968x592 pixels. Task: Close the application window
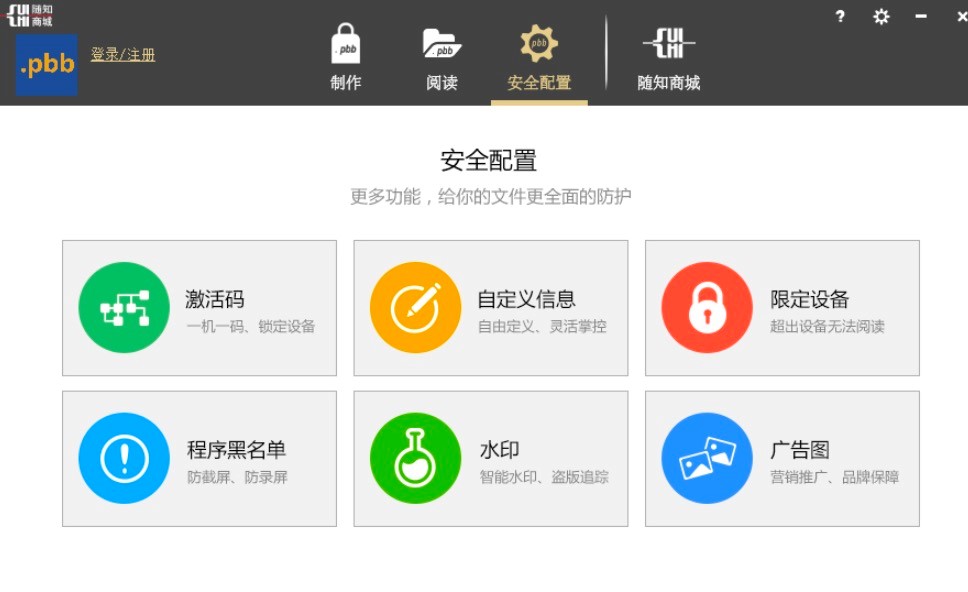(961, 16)
